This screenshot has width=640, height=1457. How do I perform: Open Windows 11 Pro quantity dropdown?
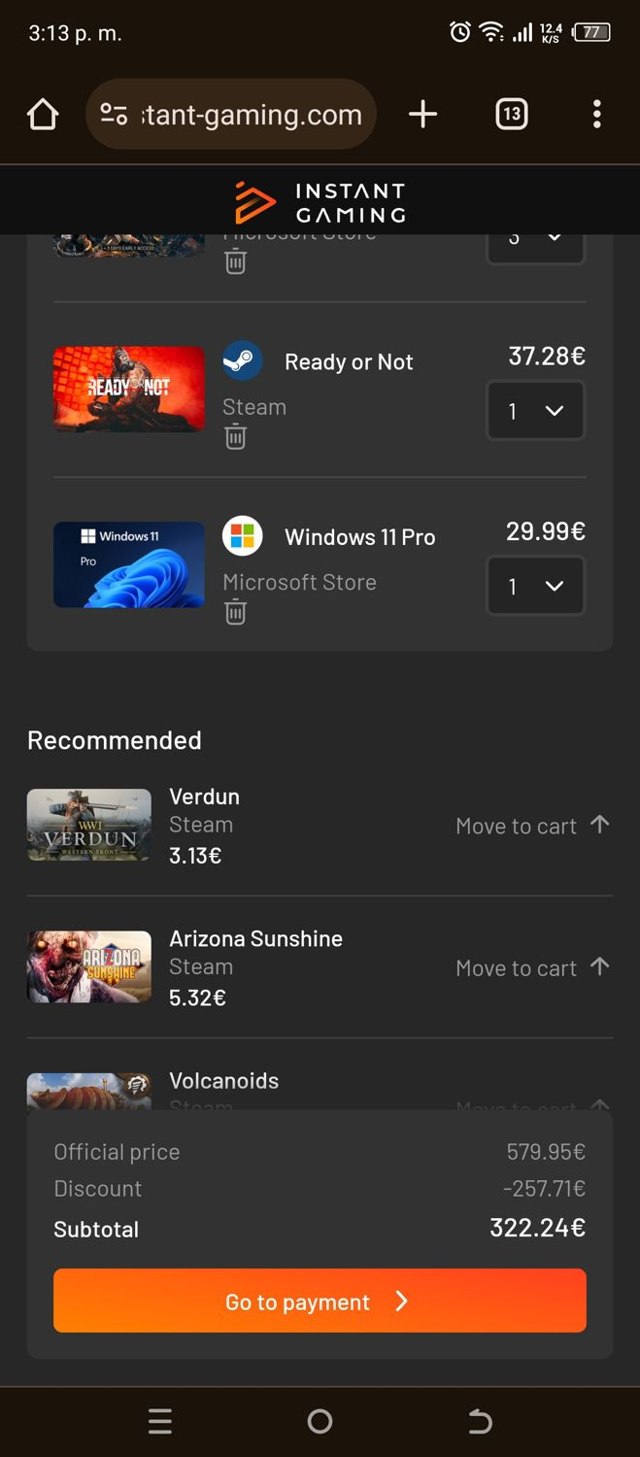535,586
